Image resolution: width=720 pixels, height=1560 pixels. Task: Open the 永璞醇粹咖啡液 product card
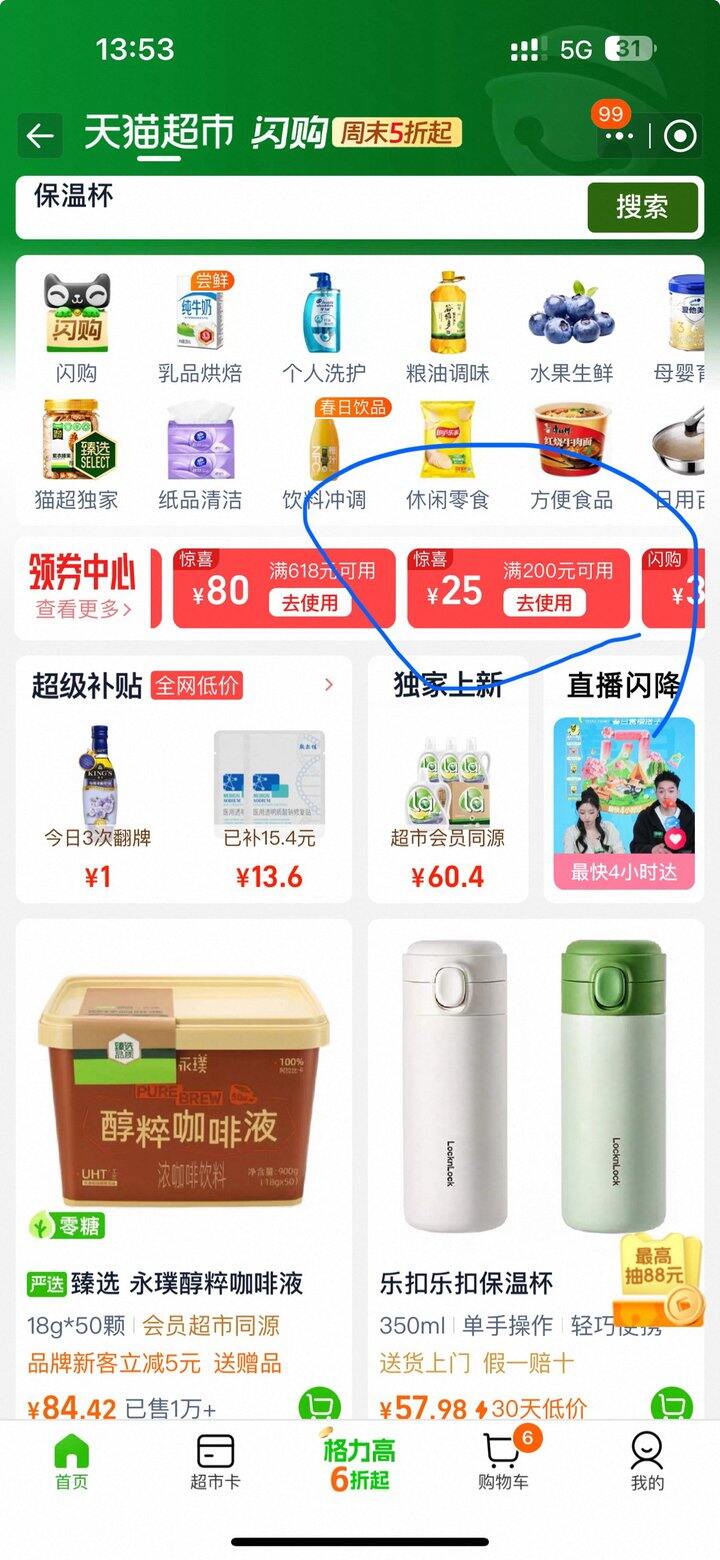pos(184,1170)
